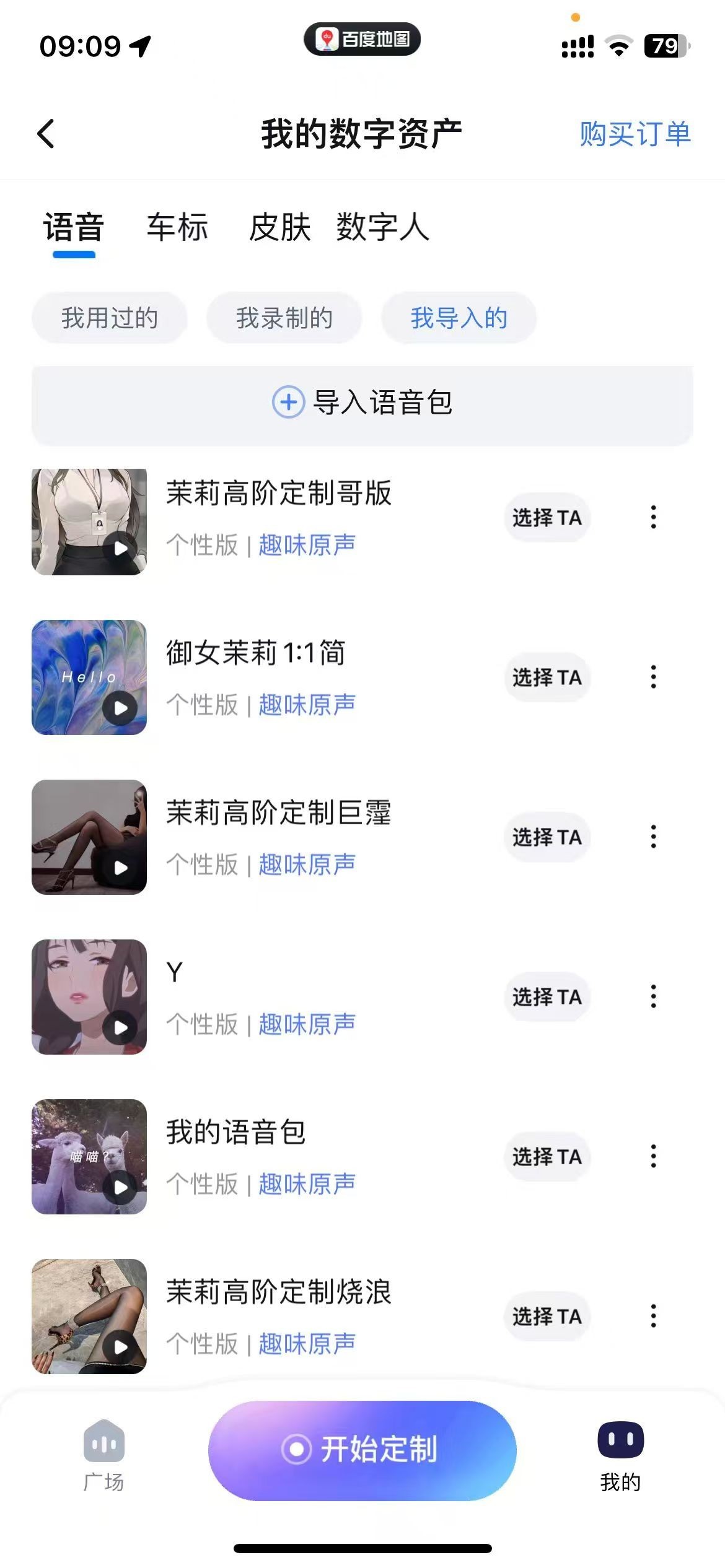725x1568 pixels.
Task: Play preview of 茉莉高阶定制哥版
Action: tap(120, 548)
